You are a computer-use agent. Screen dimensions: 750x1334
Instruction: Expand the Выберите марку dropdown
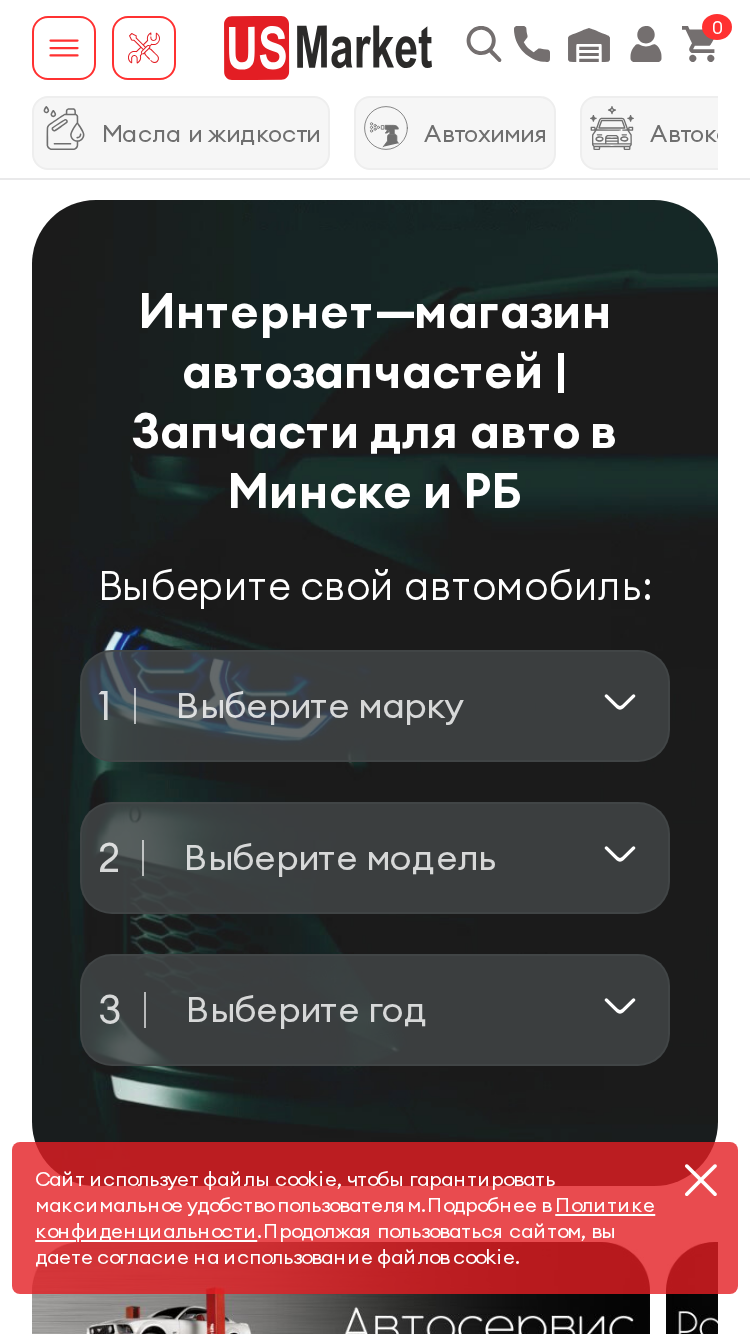pos(375,706)
